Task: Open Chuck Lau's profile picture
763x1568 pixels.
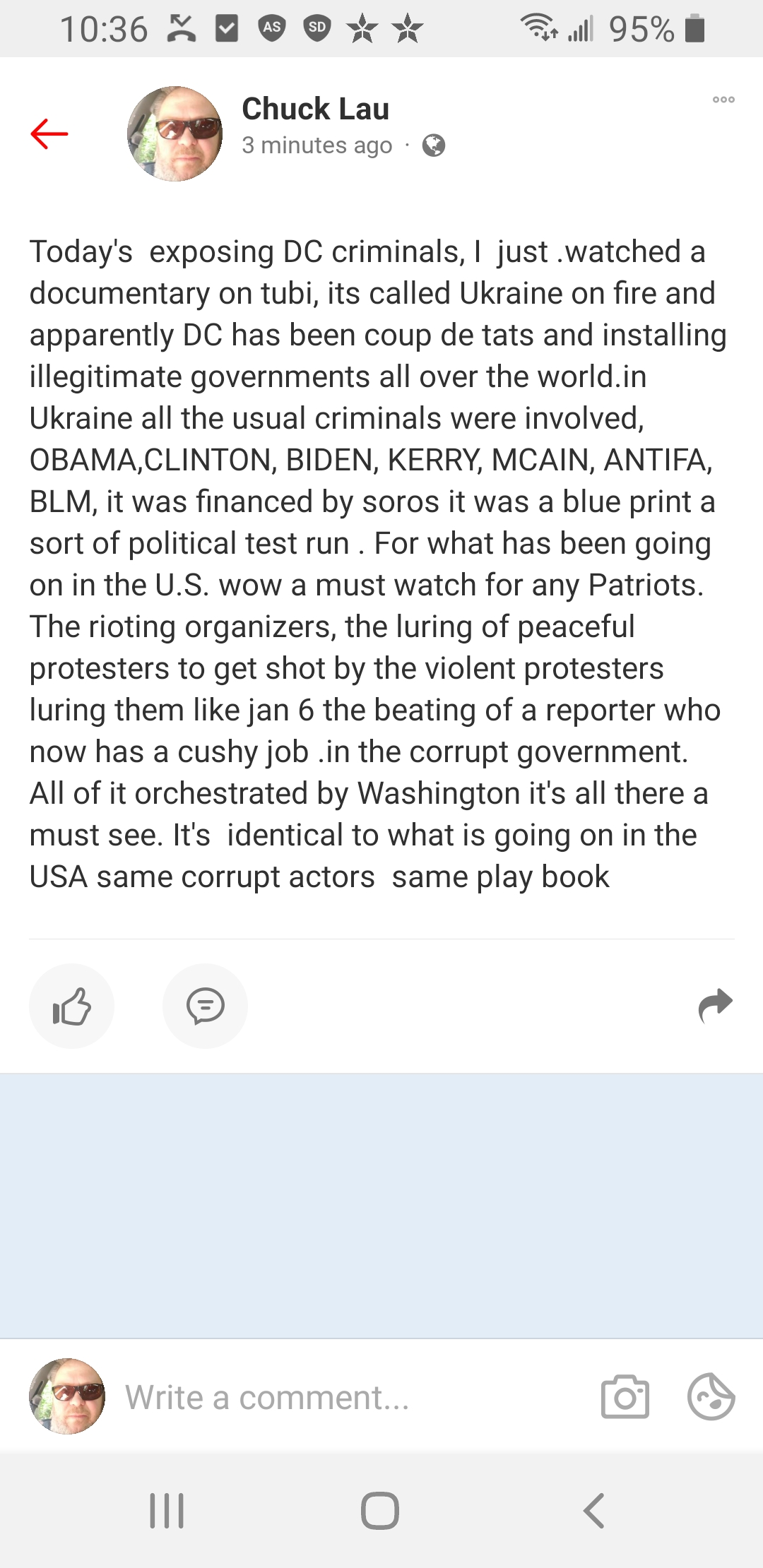Action: pyautogui.click(x=175, y=134)
